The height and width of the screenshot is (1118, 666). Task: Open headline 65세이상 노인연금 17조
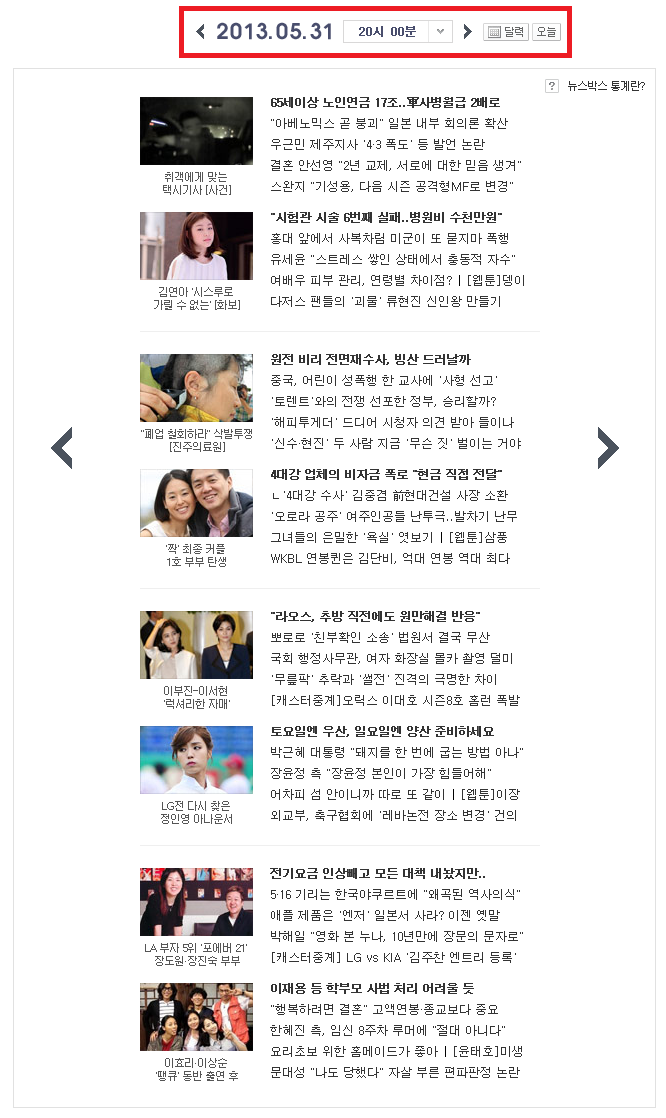tap(385, 103)
